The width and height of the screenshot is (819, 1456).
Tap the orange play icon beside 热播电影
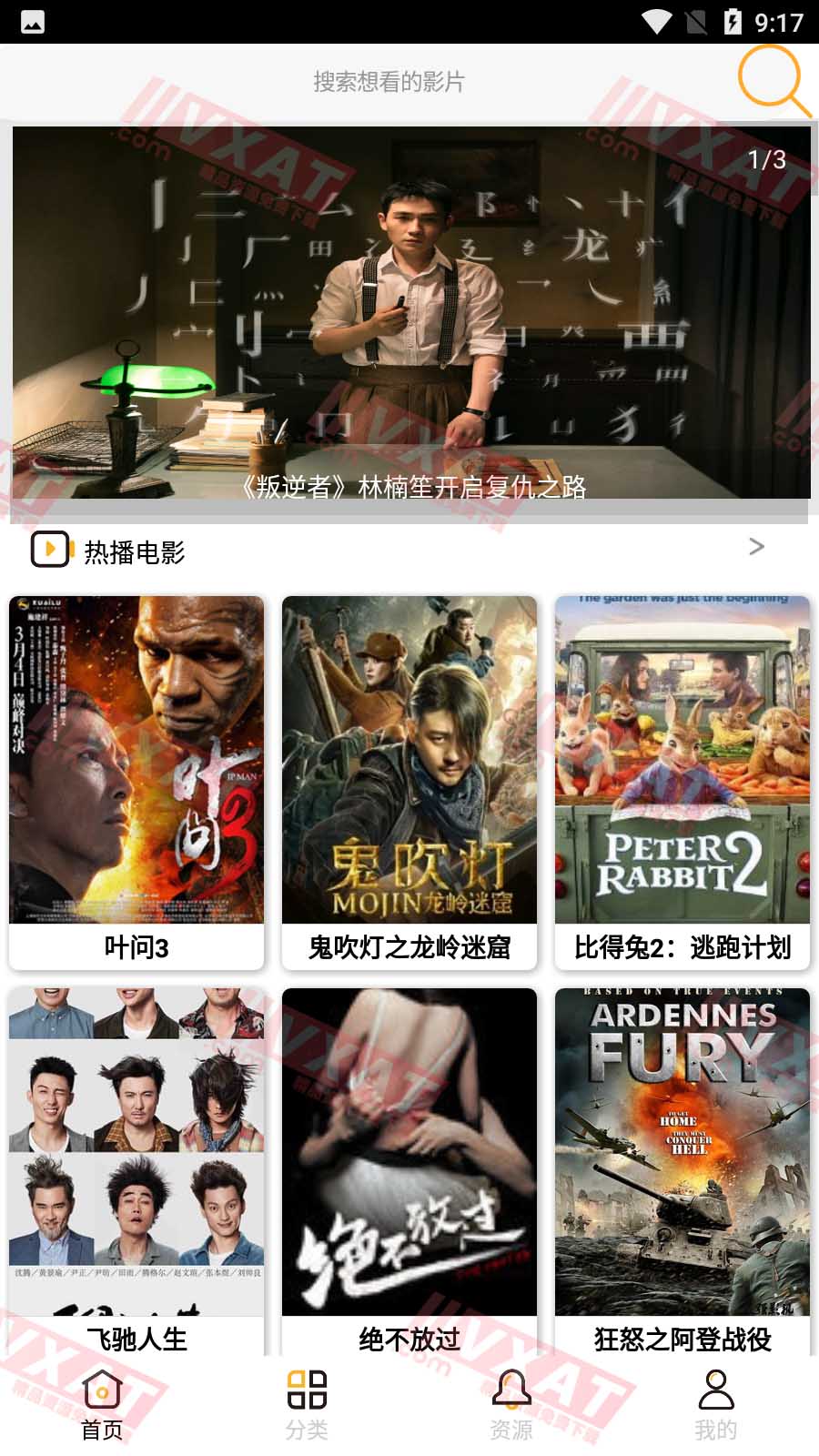tap(50, 548)
